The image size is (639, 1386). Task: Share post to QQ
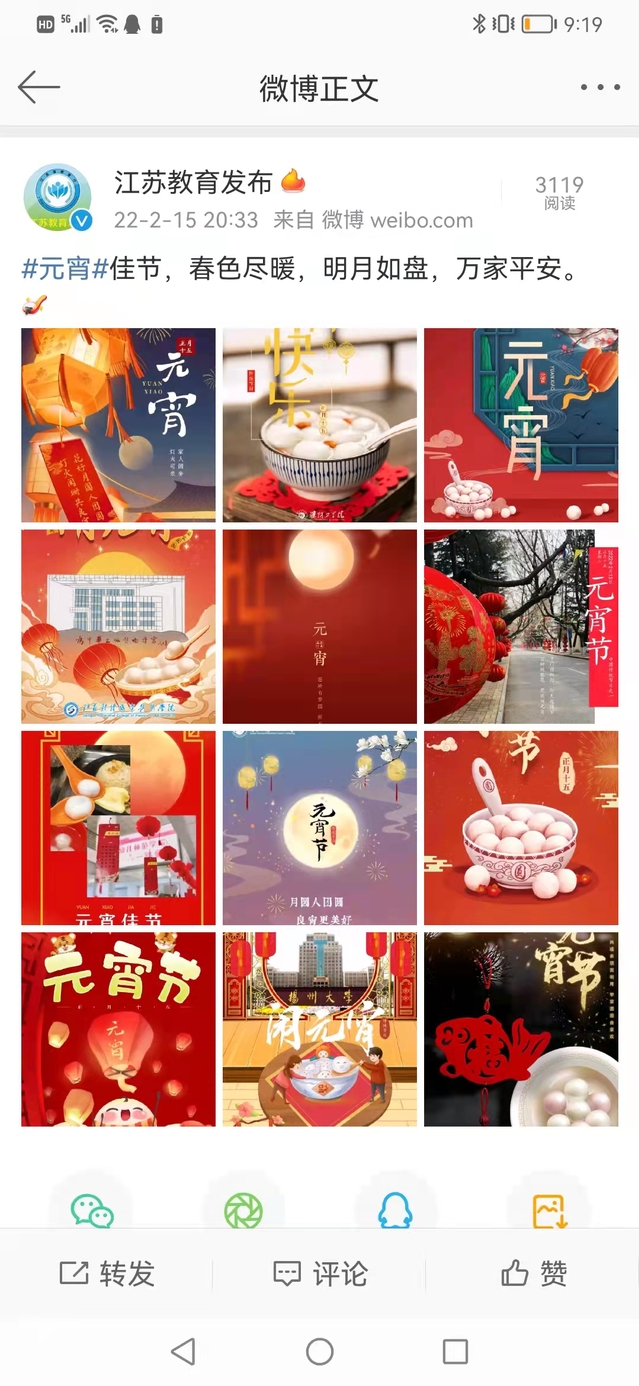pos(395,1211)
